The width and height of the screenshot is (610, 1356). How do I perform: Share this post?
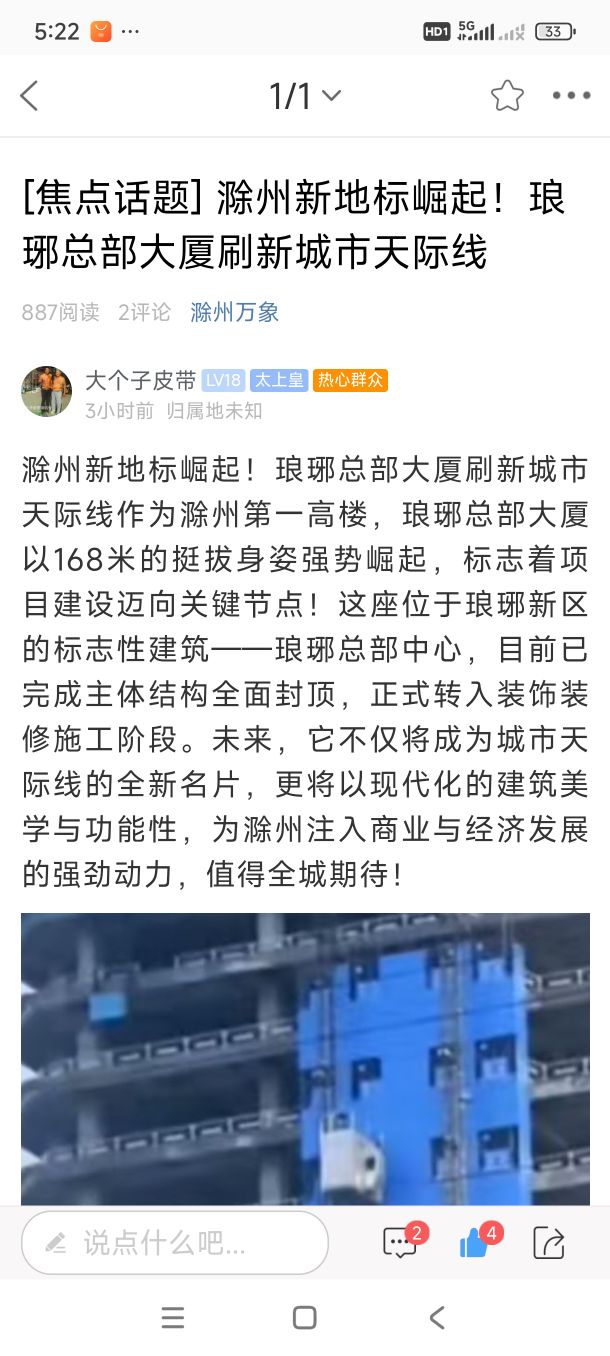coord(549,1242)
